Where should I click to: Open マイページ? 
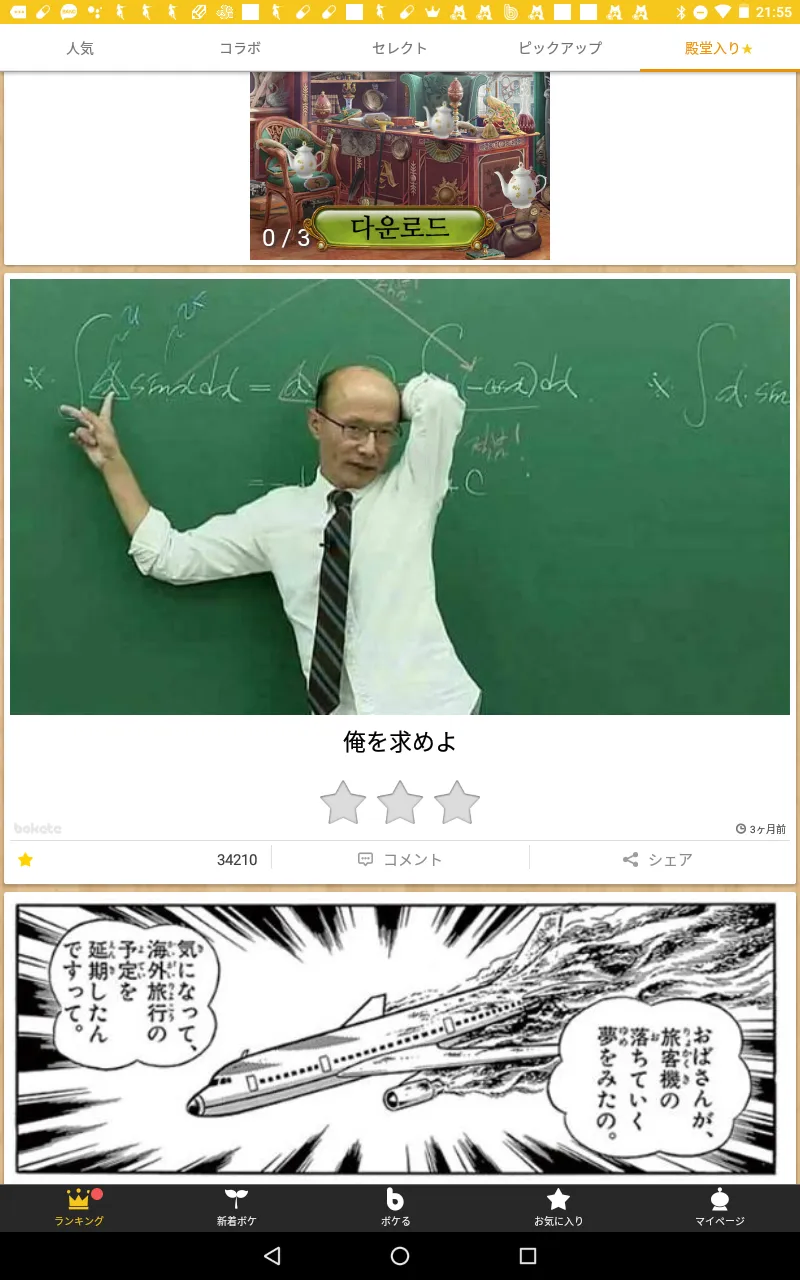pos(719,1207)
